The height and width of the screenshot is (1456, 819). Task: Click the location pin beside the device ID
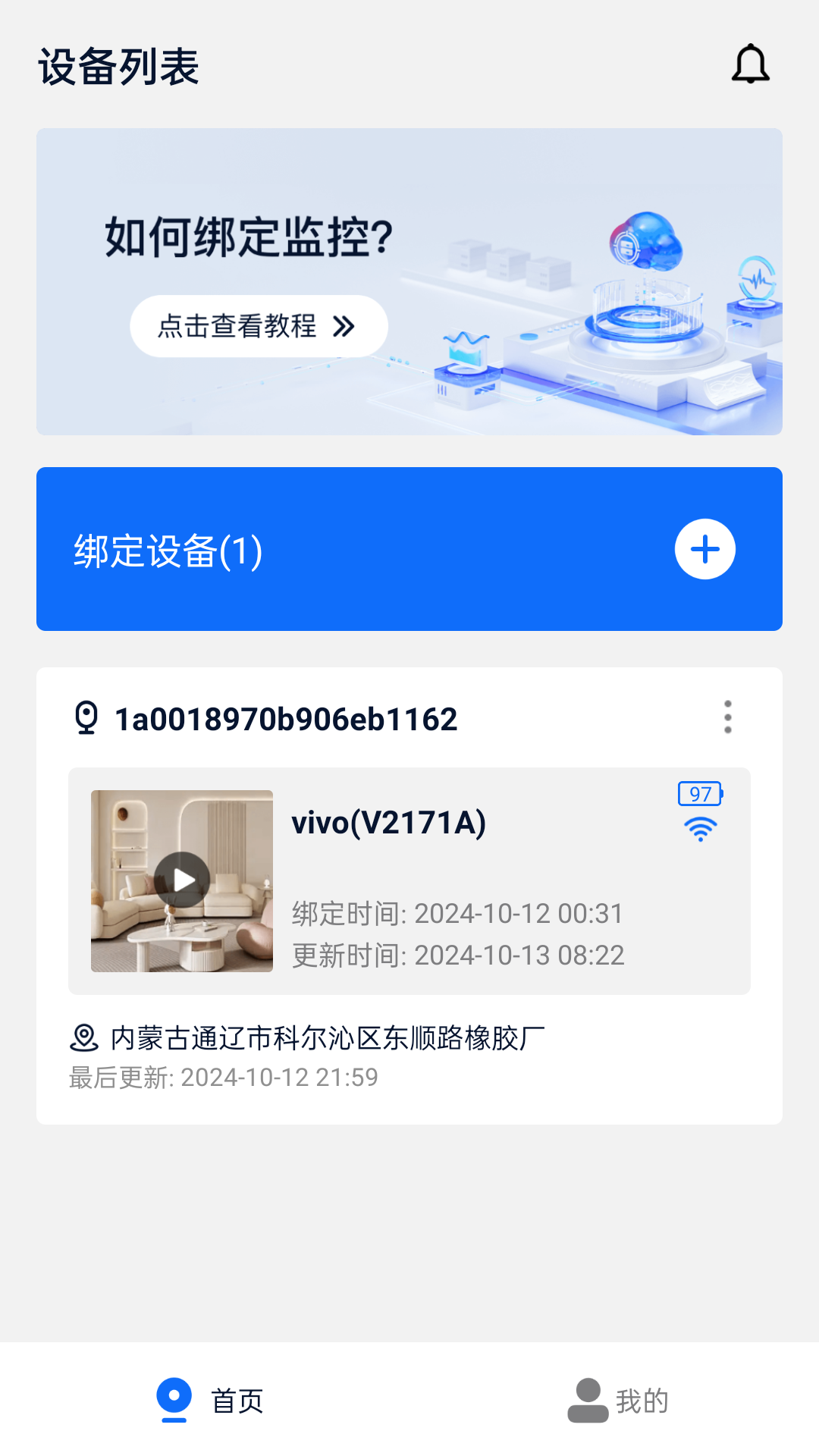coord(86,717)
